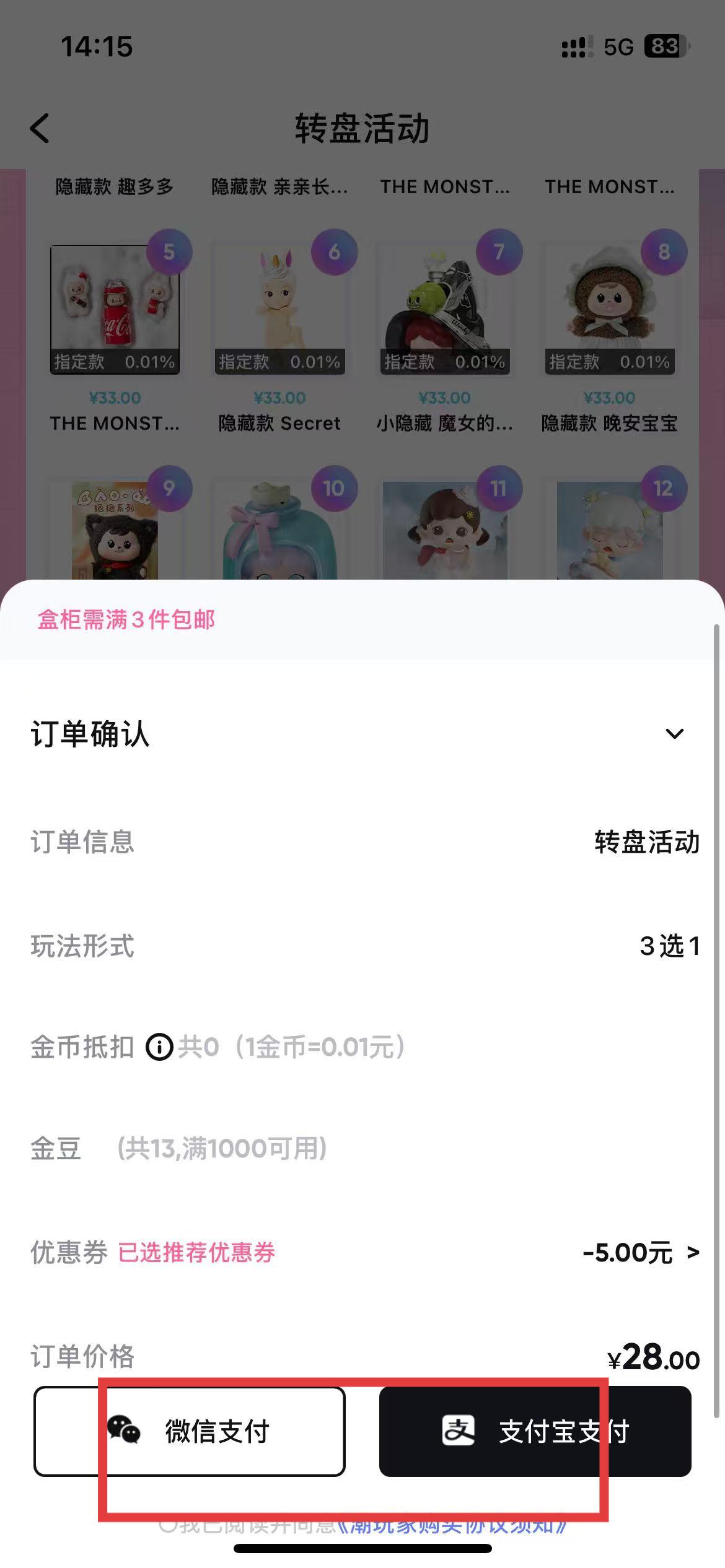Screen dimensions: 725x1568
Task: Agree to the purchase agreement checkbox
Action: click(x=168, y=1525)
